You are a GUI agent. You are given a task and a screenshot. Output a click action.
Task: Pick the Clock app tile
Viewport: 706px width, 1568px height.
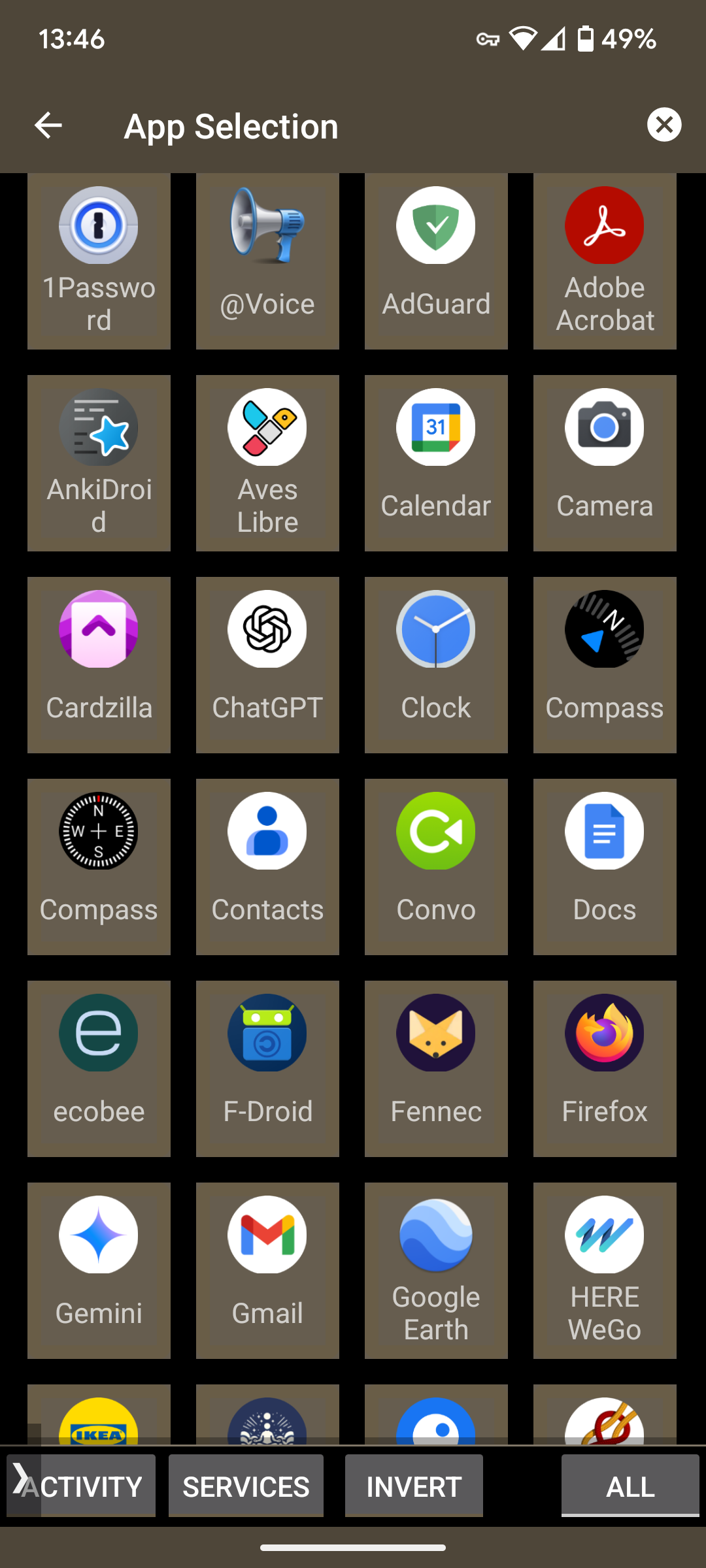coord(436,665)
